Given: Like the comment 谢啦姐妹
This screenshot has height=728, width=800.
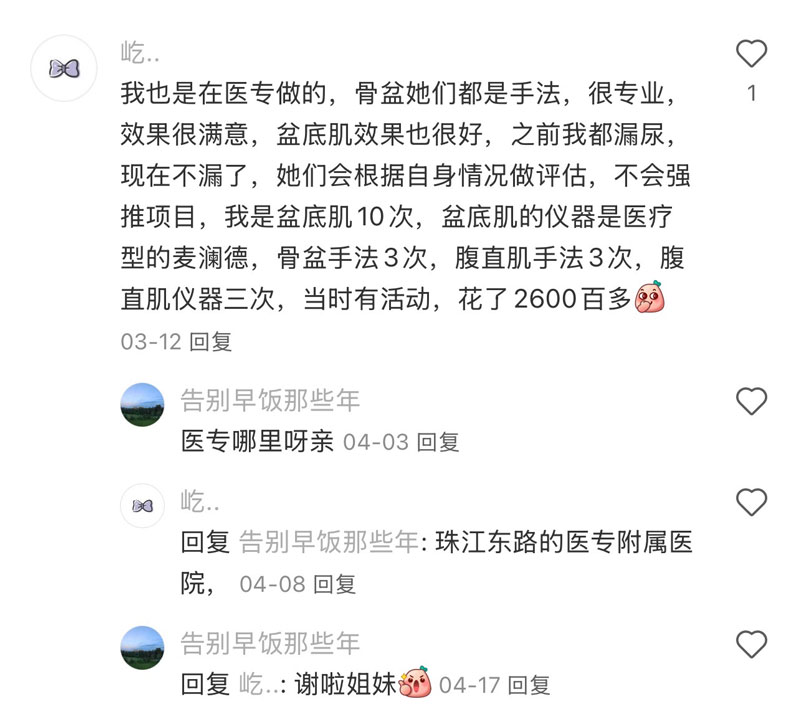Looking at the screenshot, I should 751,642.
